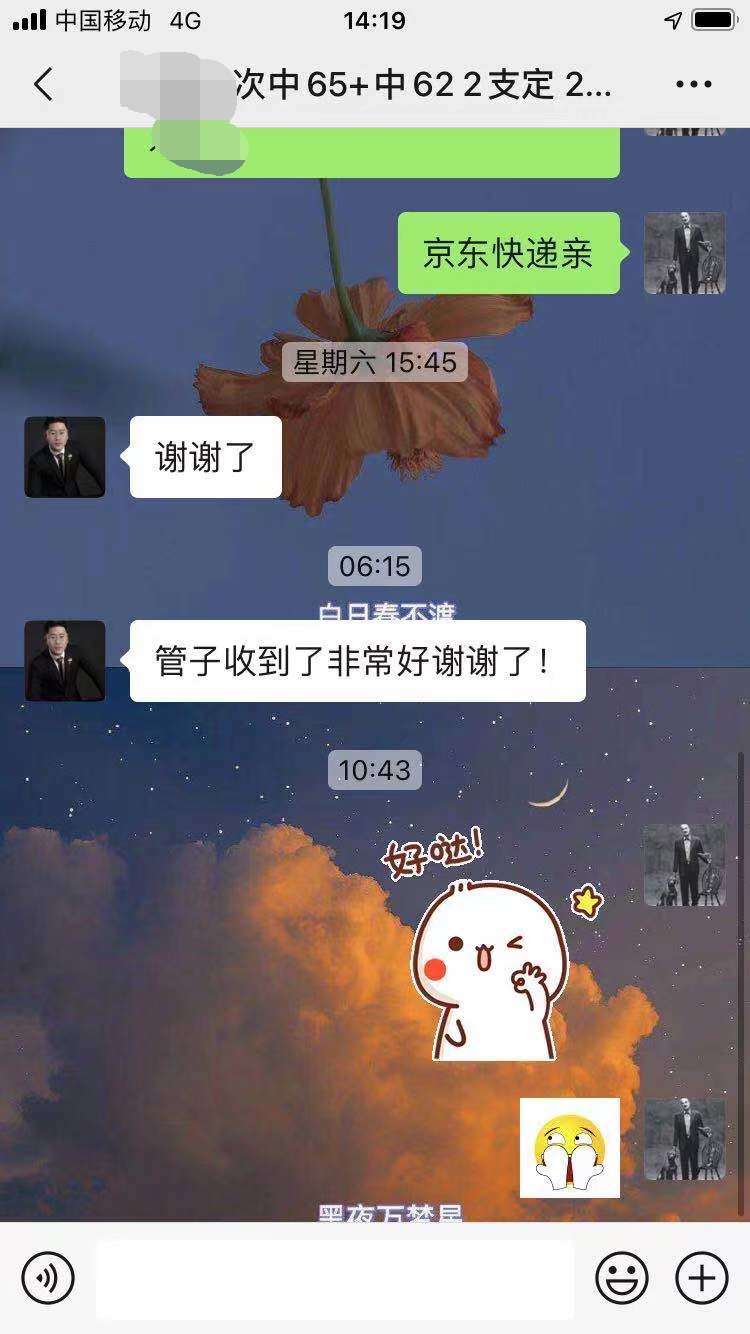The image size is (750, 1334).
Task: Open the emoji sticker panel
Action: pos(622,1277)
